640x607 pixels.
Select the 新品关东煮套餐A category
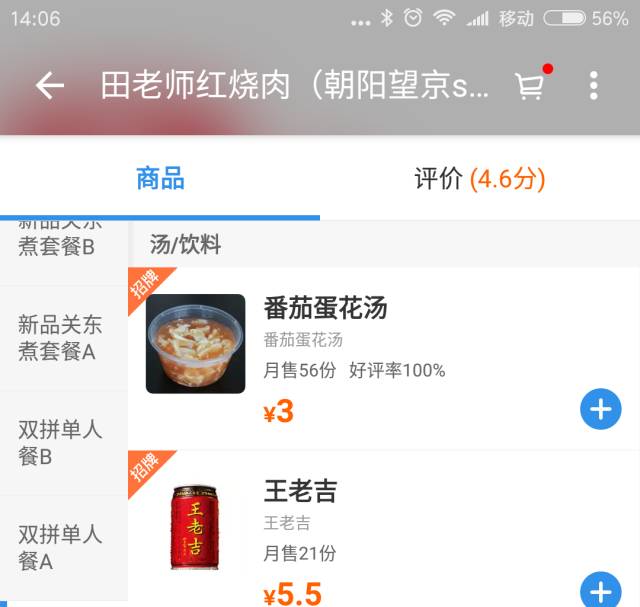tap(62, 338)
